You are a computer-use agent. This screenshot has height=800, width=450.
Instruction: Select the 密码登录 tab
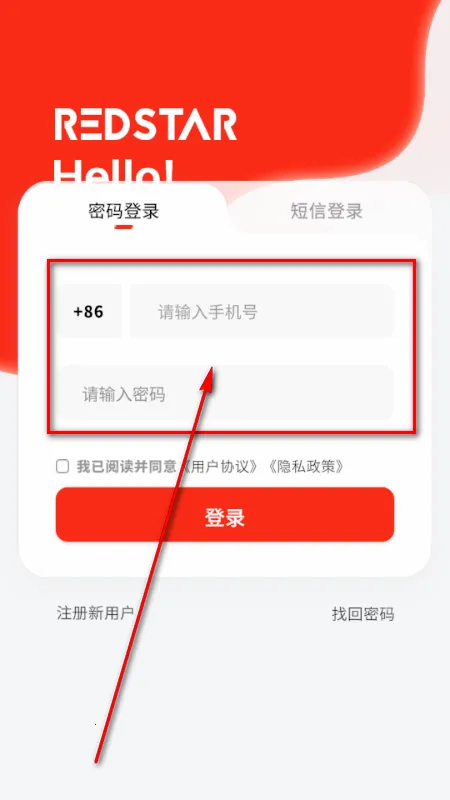[123, 211]
